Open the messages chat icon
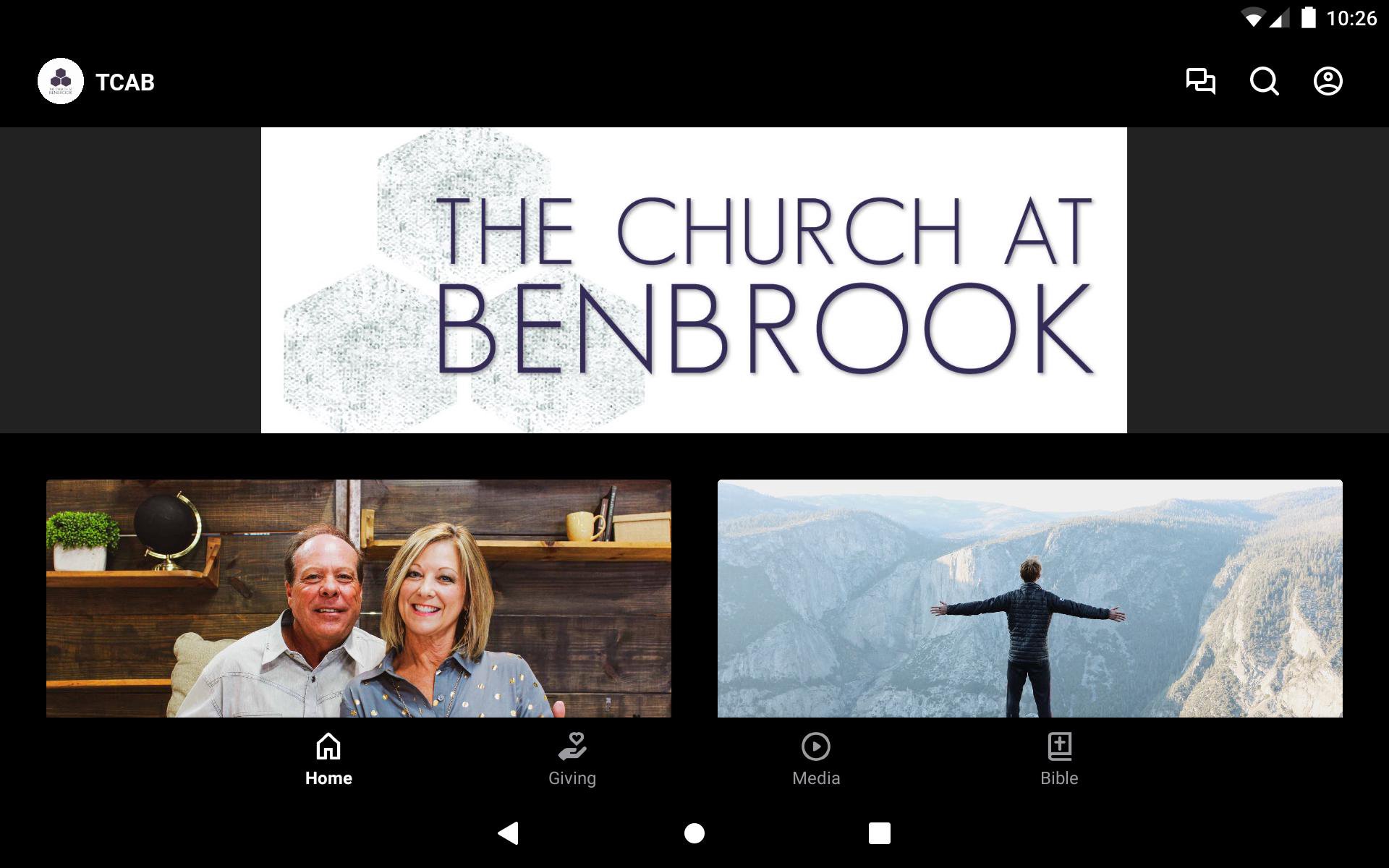The height and width of the screenshot is (868, 1389). click(x=1200, y=81)
